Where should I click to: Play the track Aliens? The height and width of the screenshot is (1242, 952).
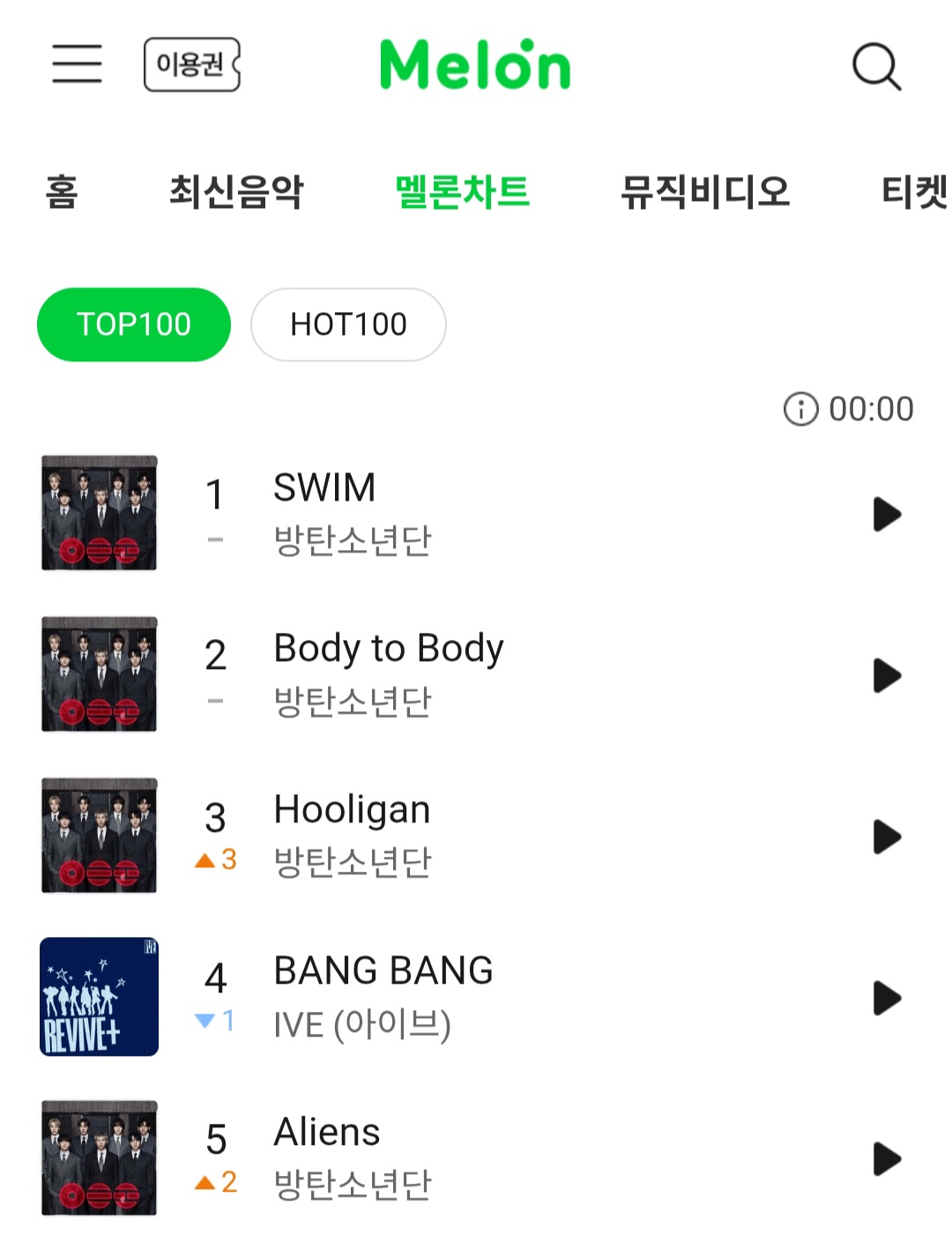click(886, 1158)
